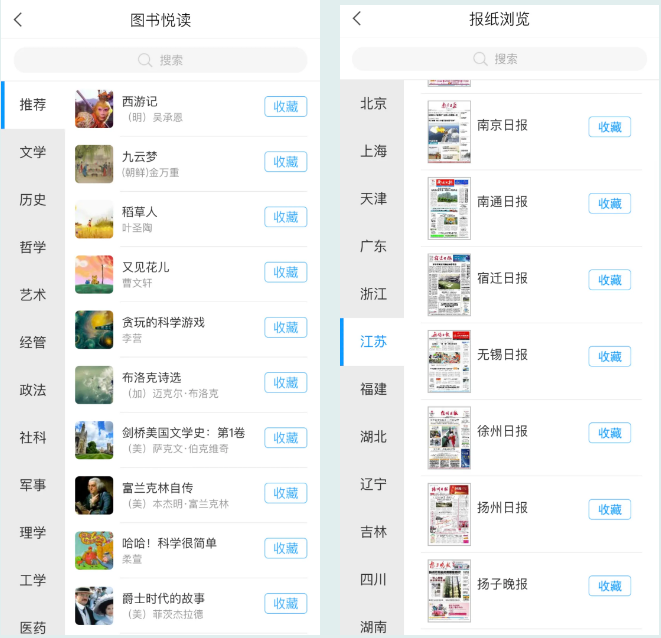Open the 哲学 book category
Viewport: 661px width, 638px height.
click(33, 247)
